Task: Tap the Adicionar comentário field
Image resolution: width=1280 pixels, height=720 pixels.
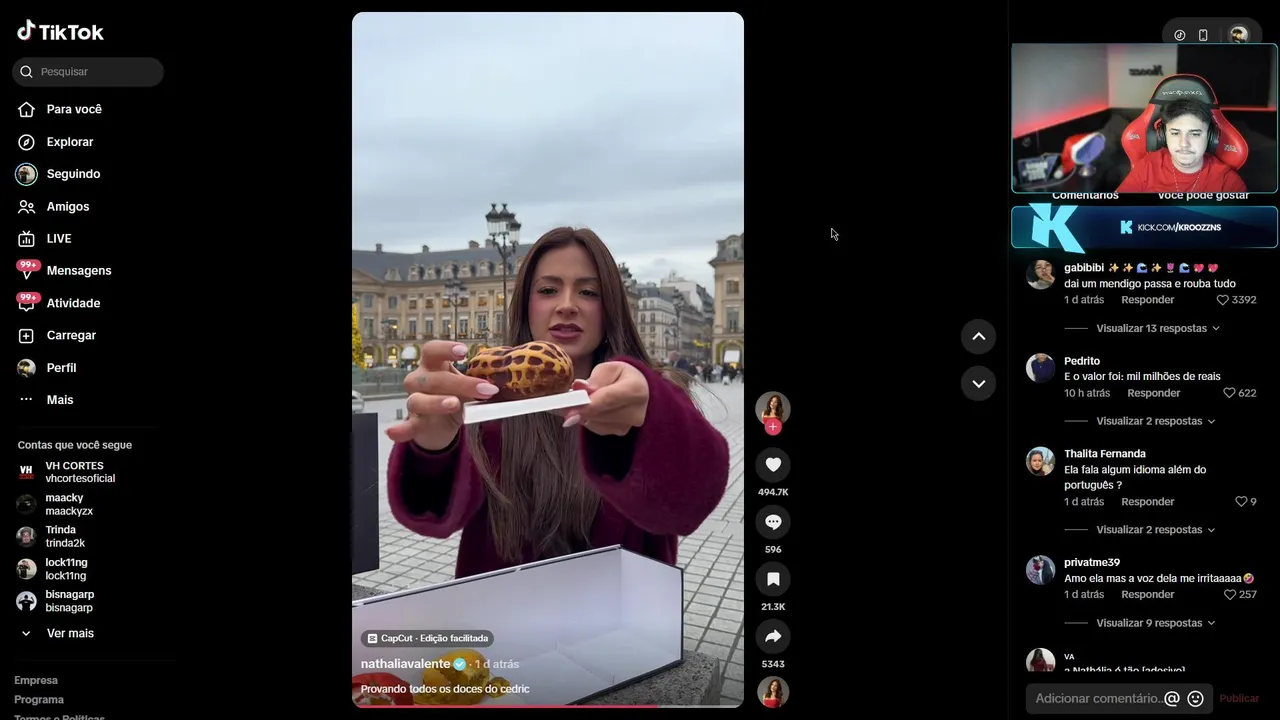Action: (1097, 699)
